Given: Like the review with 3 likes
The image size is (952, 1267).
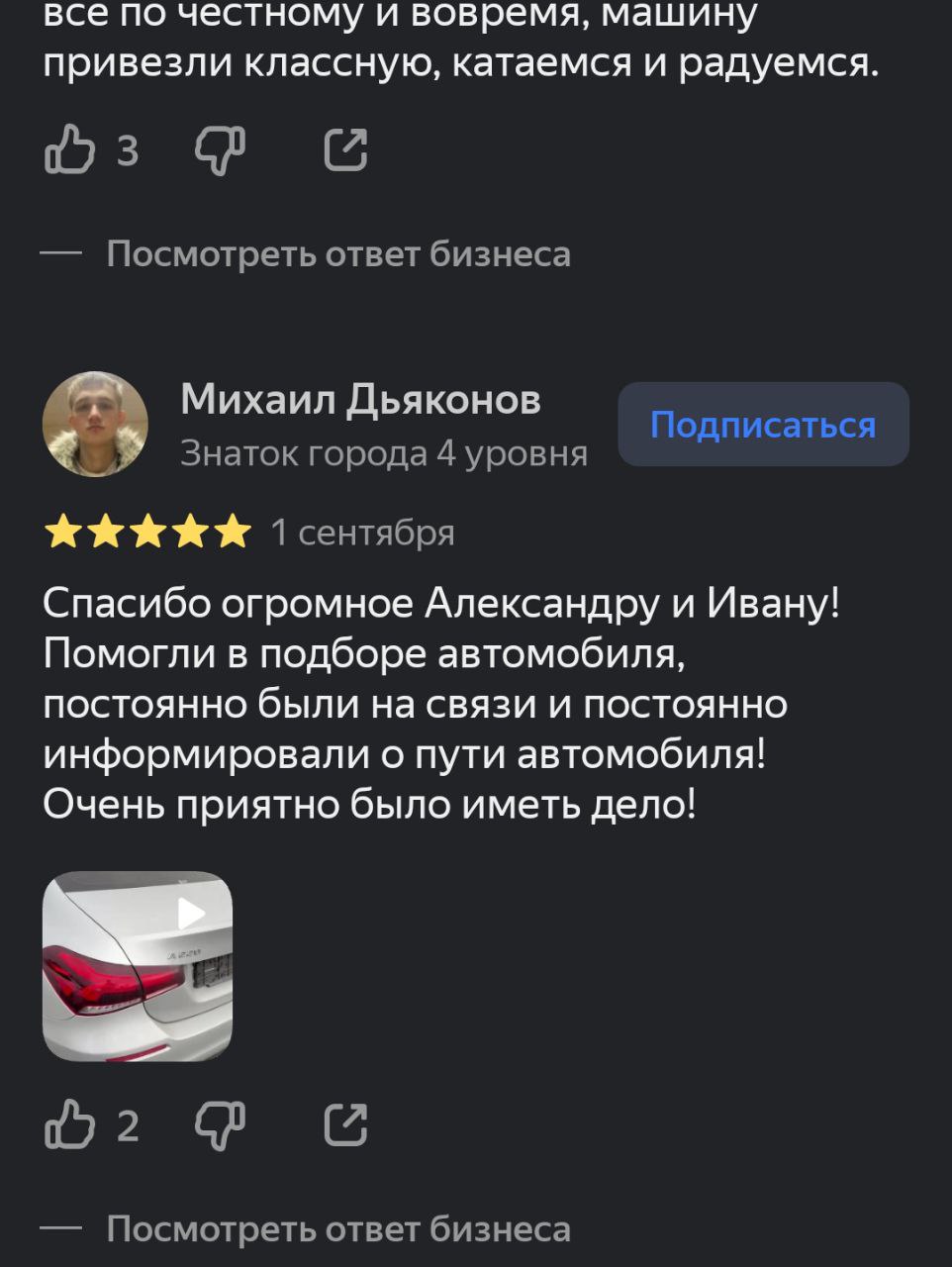Looking at the screenshot, I should pos(70,150).
